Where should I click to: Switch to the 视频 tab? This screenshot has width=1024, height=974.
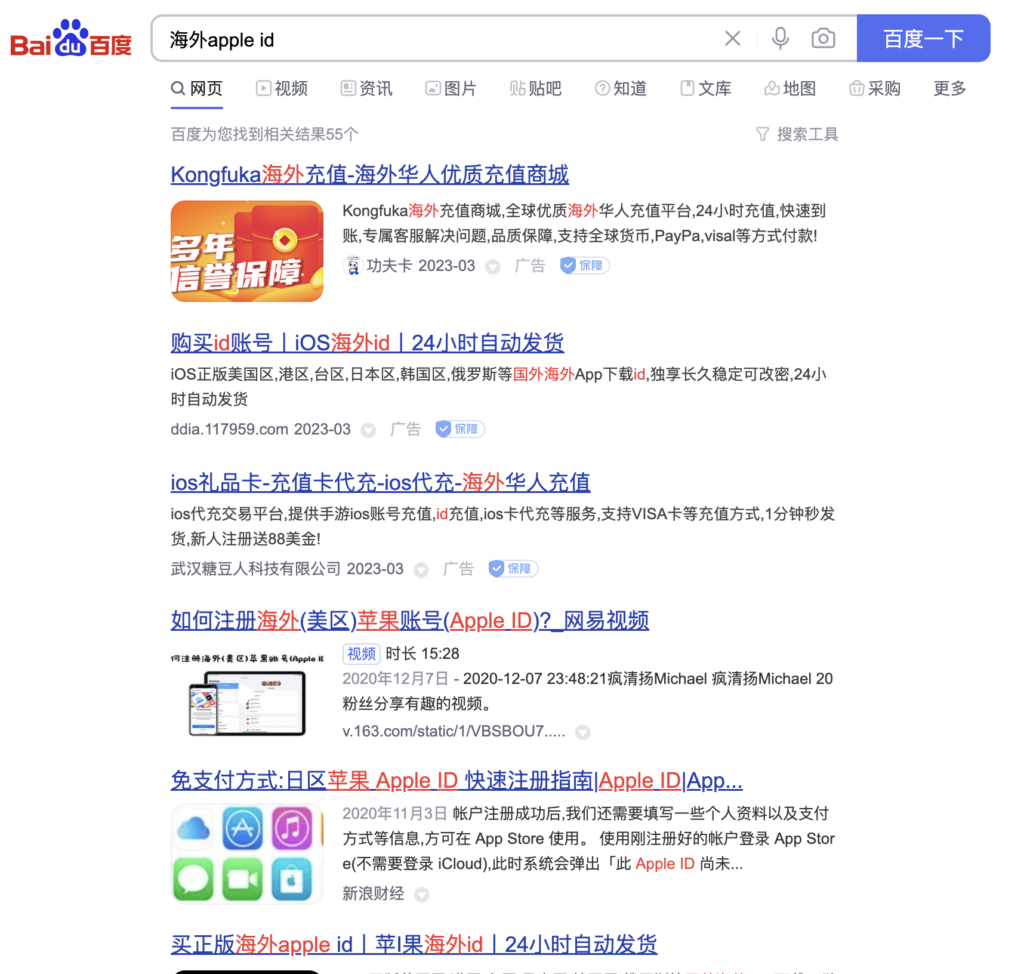coord(281,89)
